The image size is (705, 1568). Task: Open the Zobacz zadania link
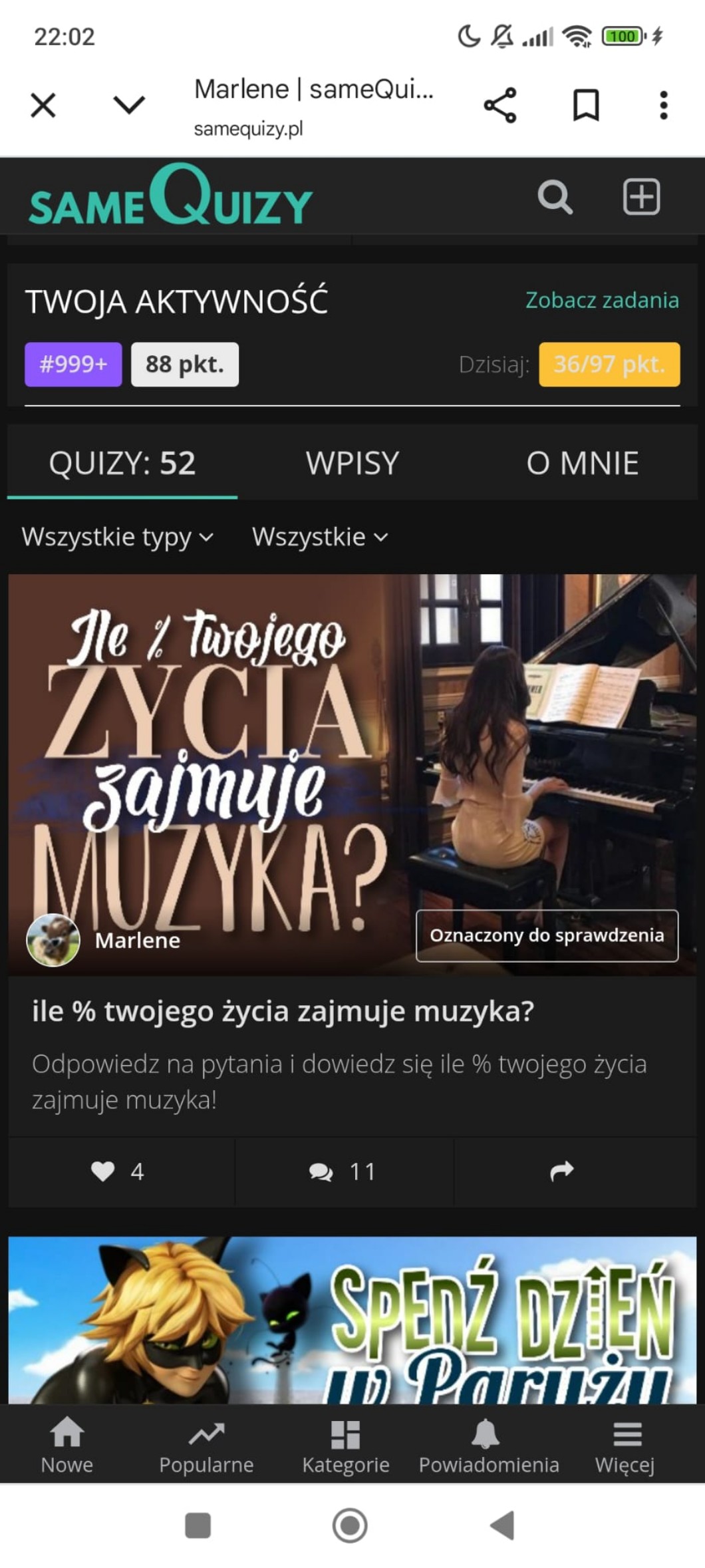(602, 300)
